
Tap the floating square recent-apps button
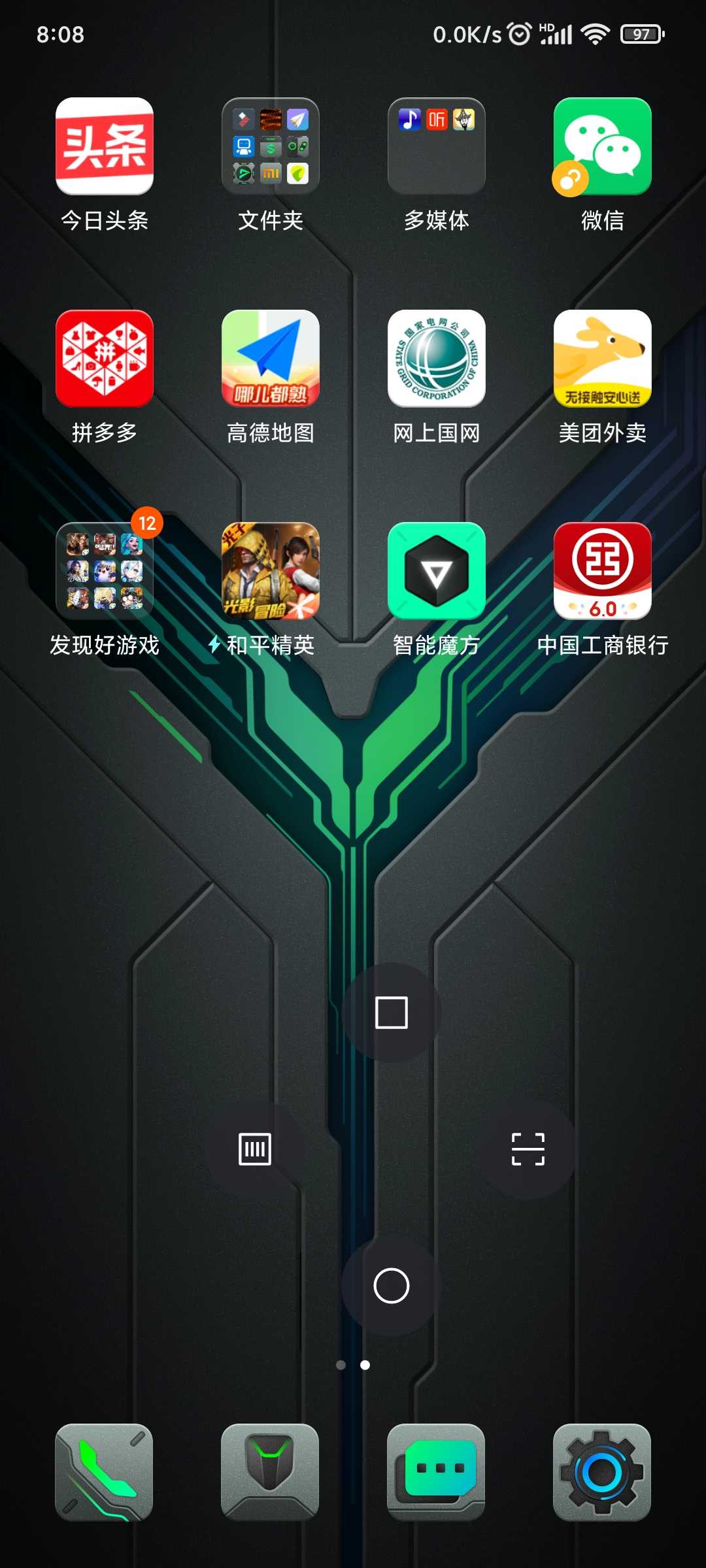coord(392,1013)
